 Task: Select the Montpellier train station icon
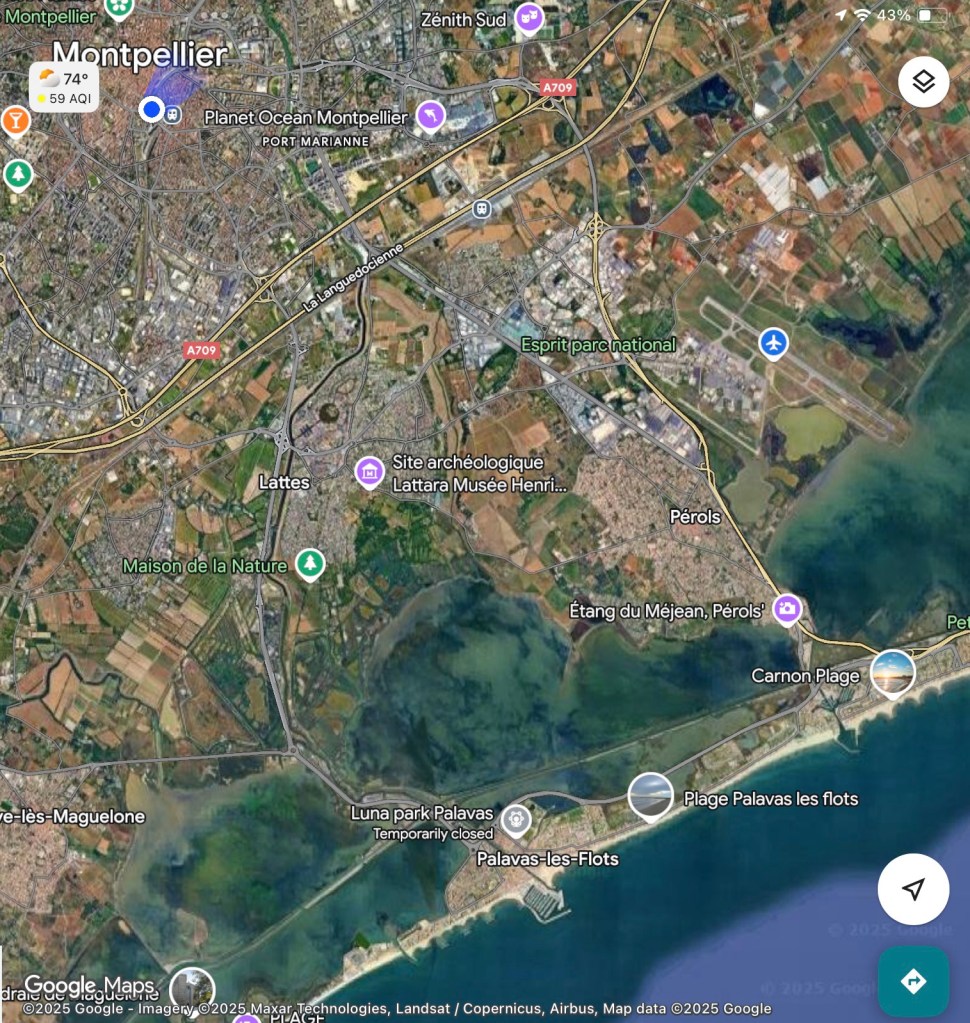tap(173, 114)
